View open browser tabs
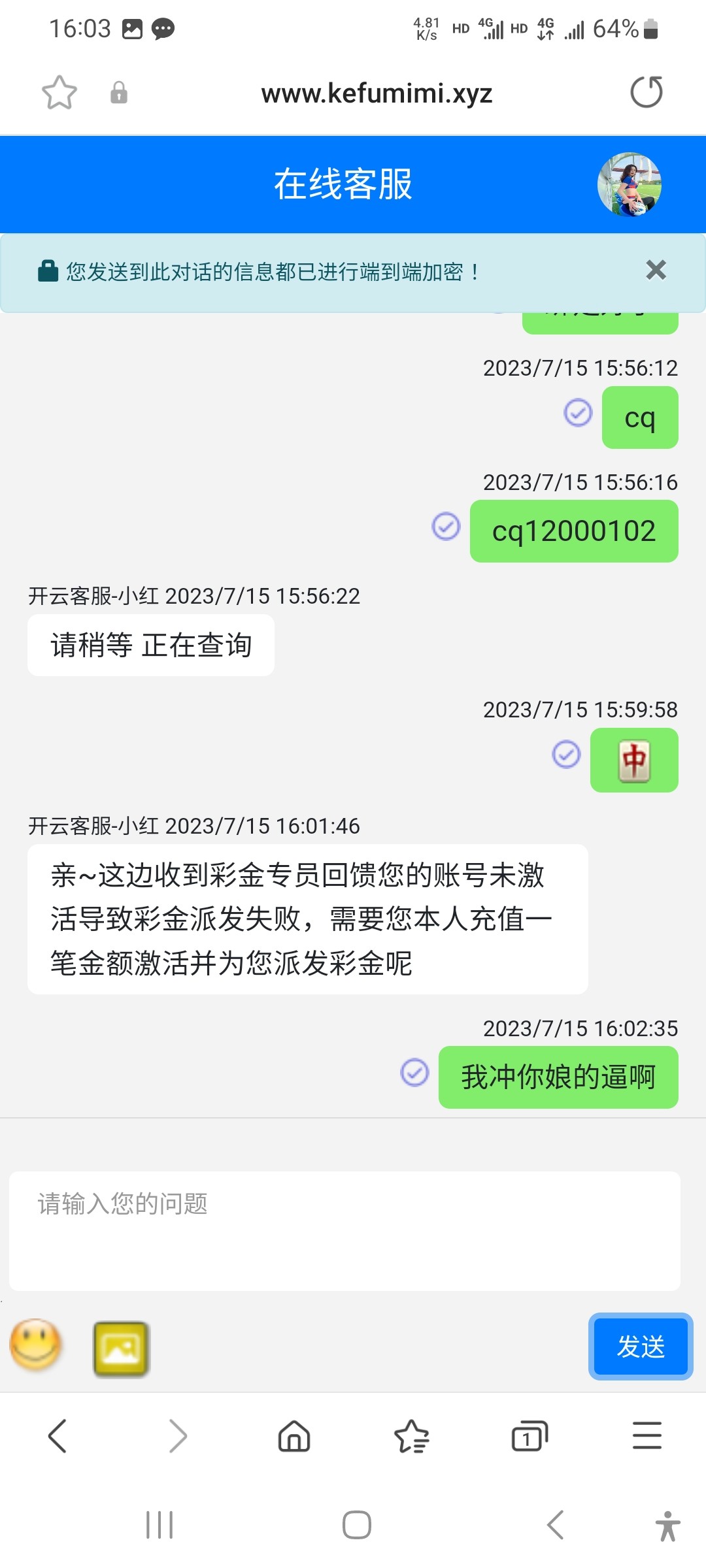The image size is (706, 1568). tap(529, 1436)
